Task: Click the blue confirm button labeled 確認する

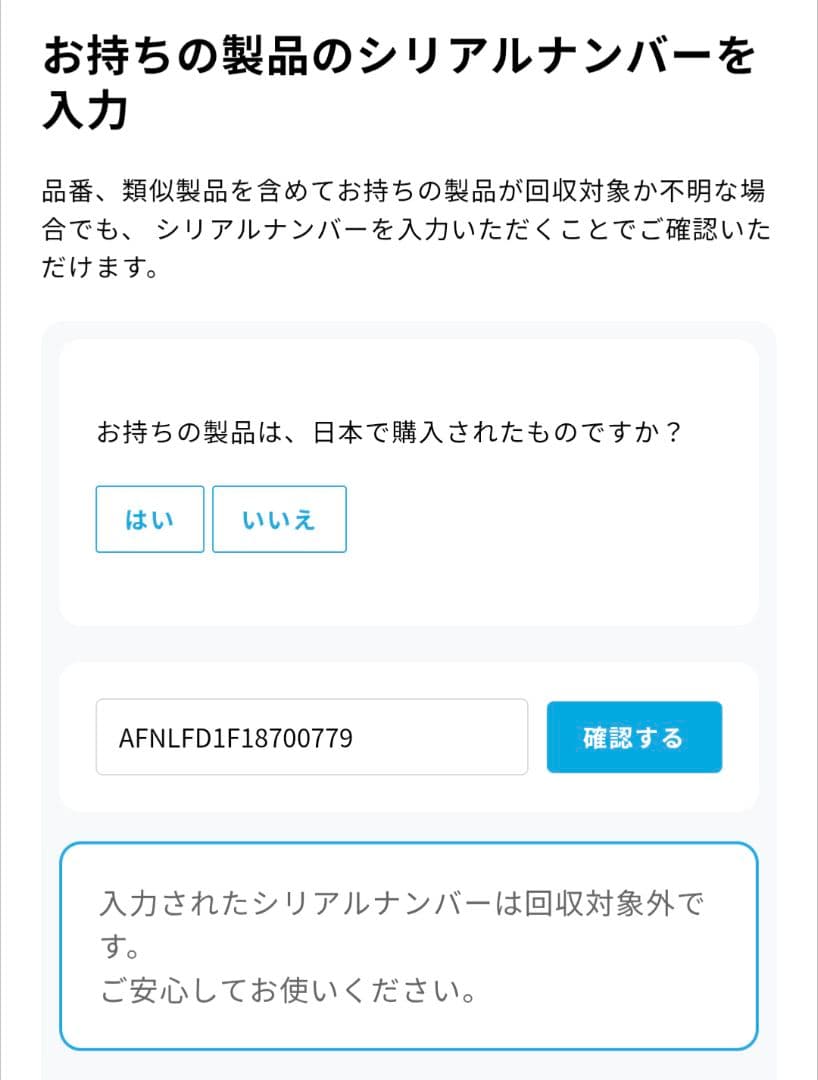Action: (634, 737)
